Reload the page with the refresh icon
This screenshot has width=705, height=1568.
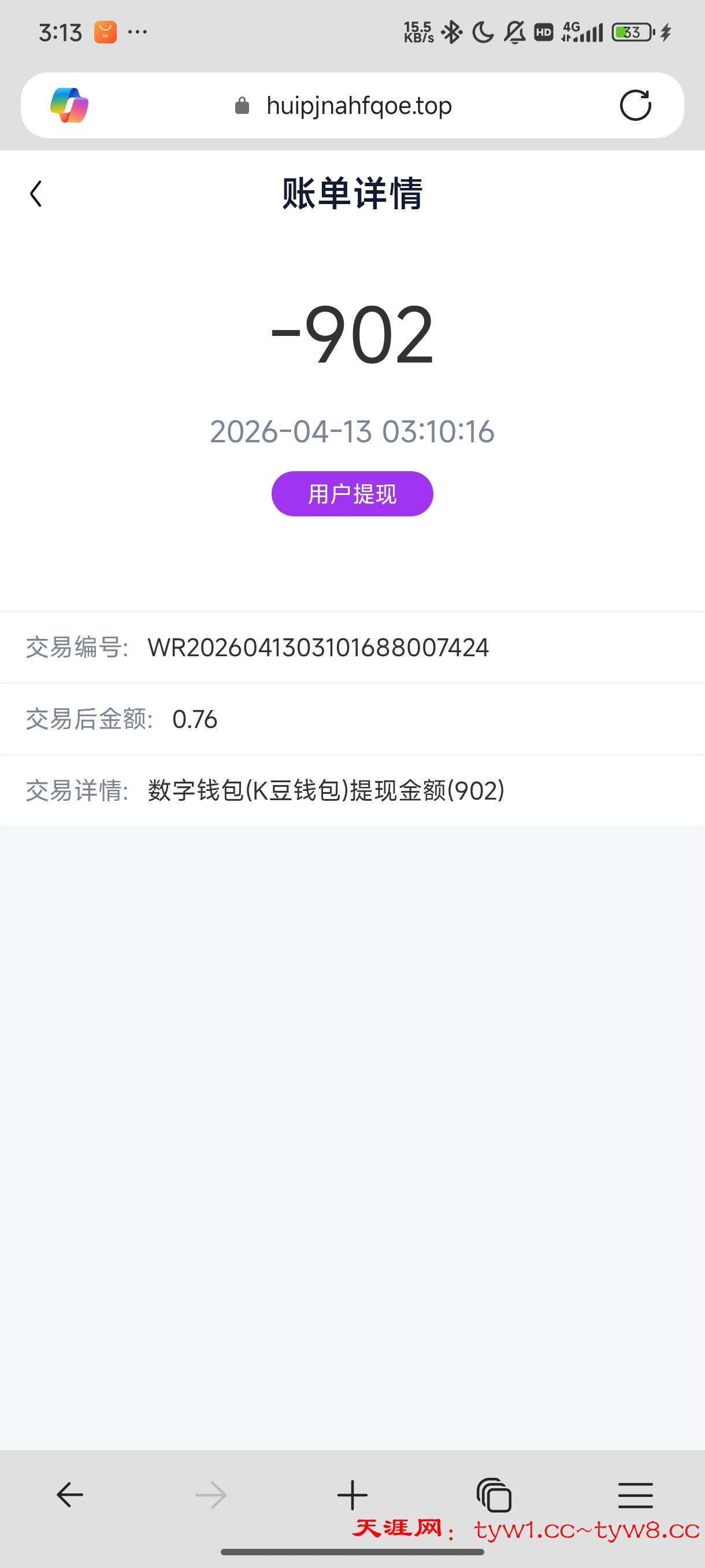(635, 106)
